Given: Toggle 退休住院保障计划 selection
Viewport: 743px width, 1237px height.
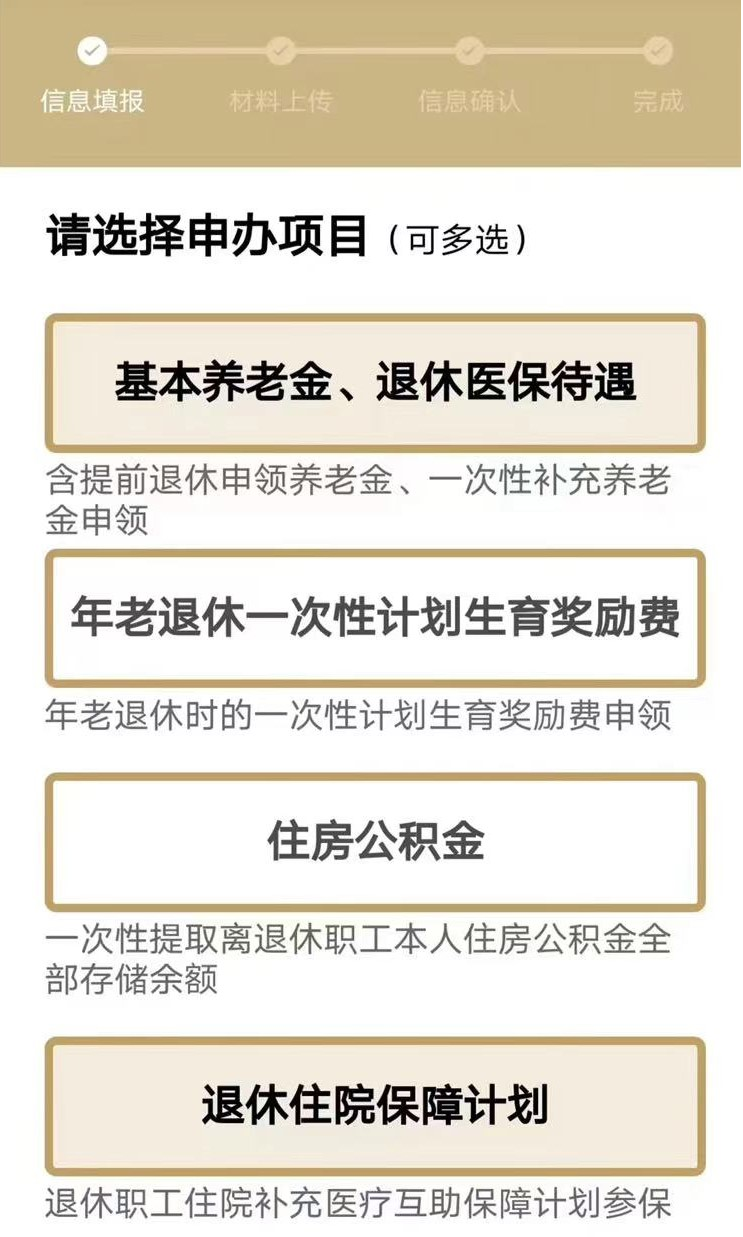Looking at the screenshot, I should click(375, 1106).
